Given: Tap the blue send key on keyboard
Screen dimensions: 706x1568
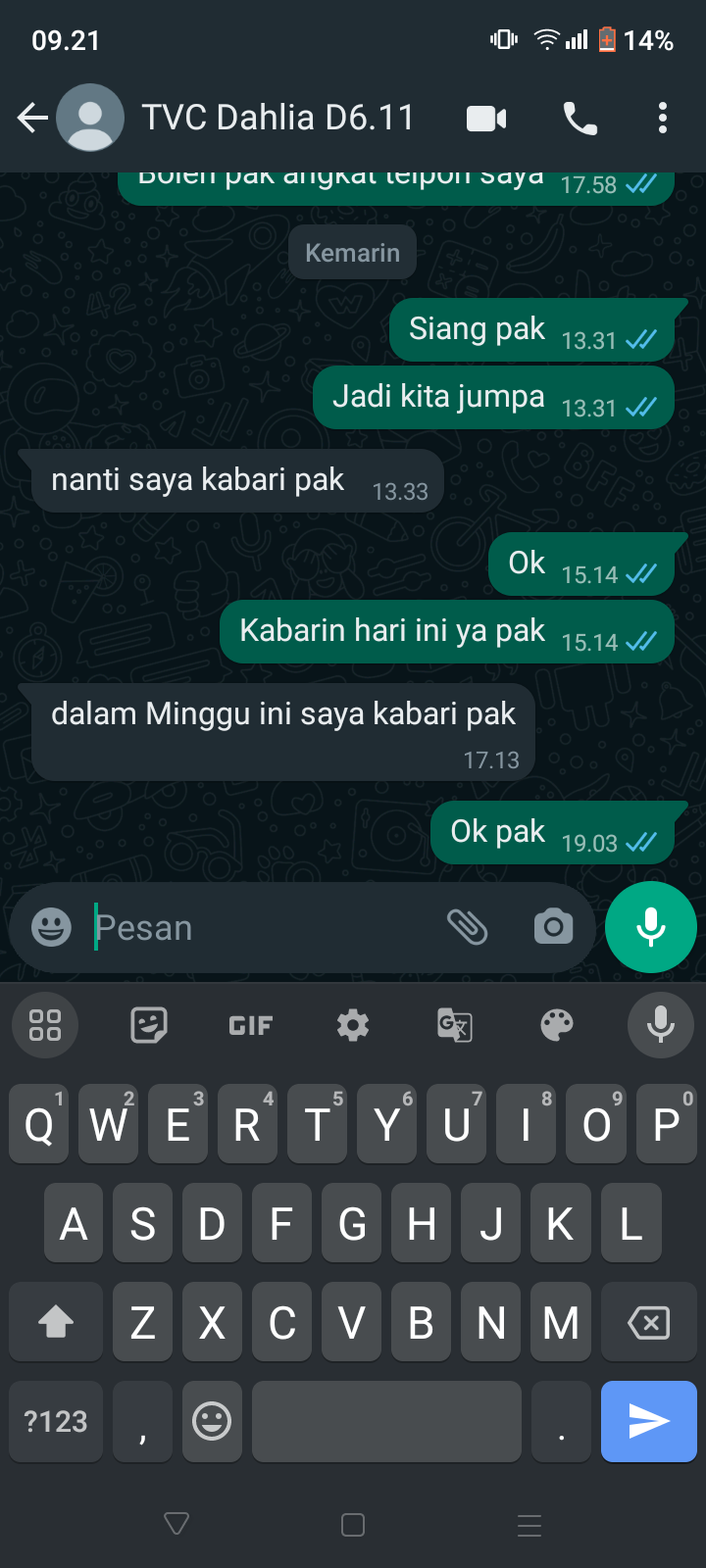Looking at the screenshot, I should click(x=648, y=1421).
